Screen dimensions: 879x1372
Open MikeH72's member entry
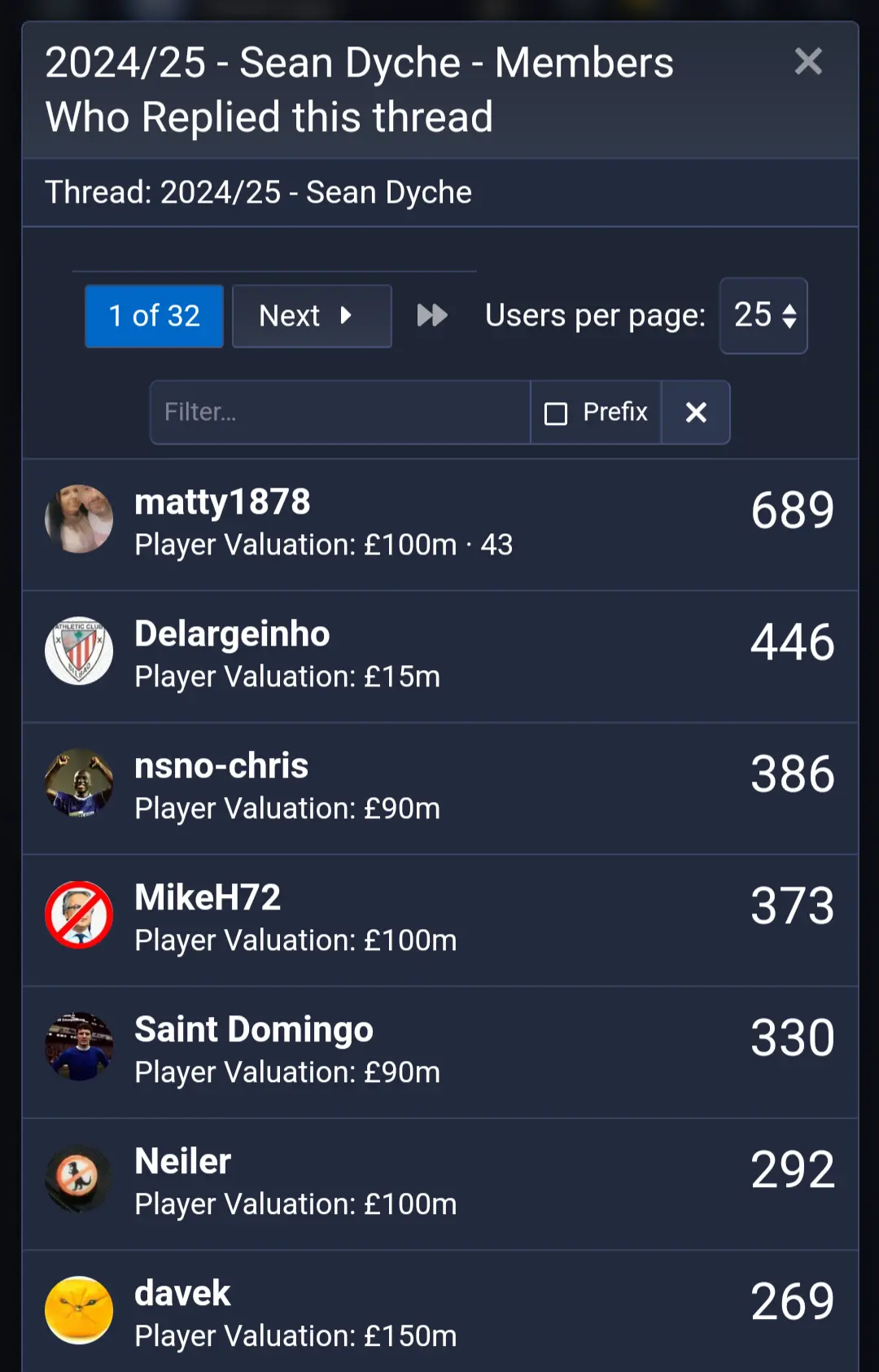coord(208,898)
